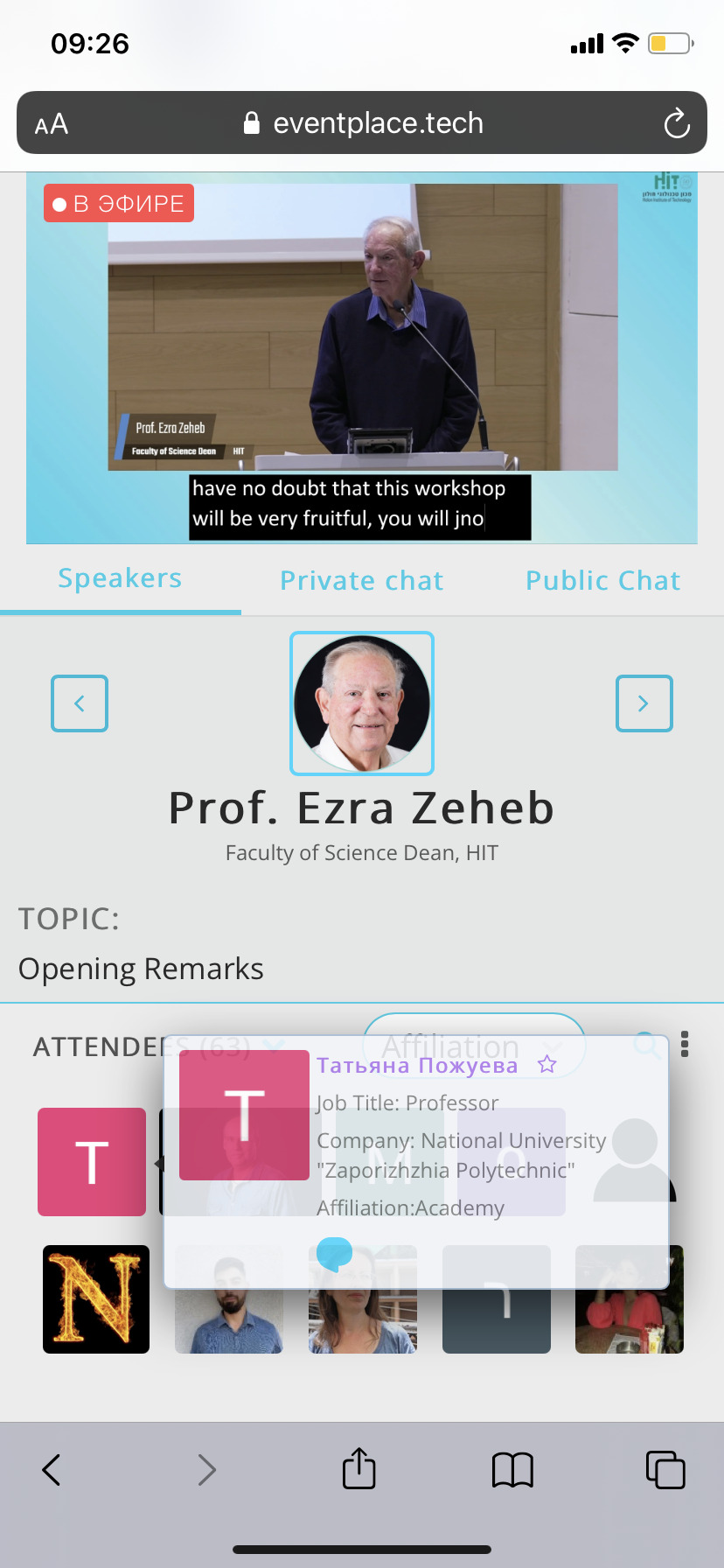Star Татьяна Пожуева as favorite

coord(547,1064)
